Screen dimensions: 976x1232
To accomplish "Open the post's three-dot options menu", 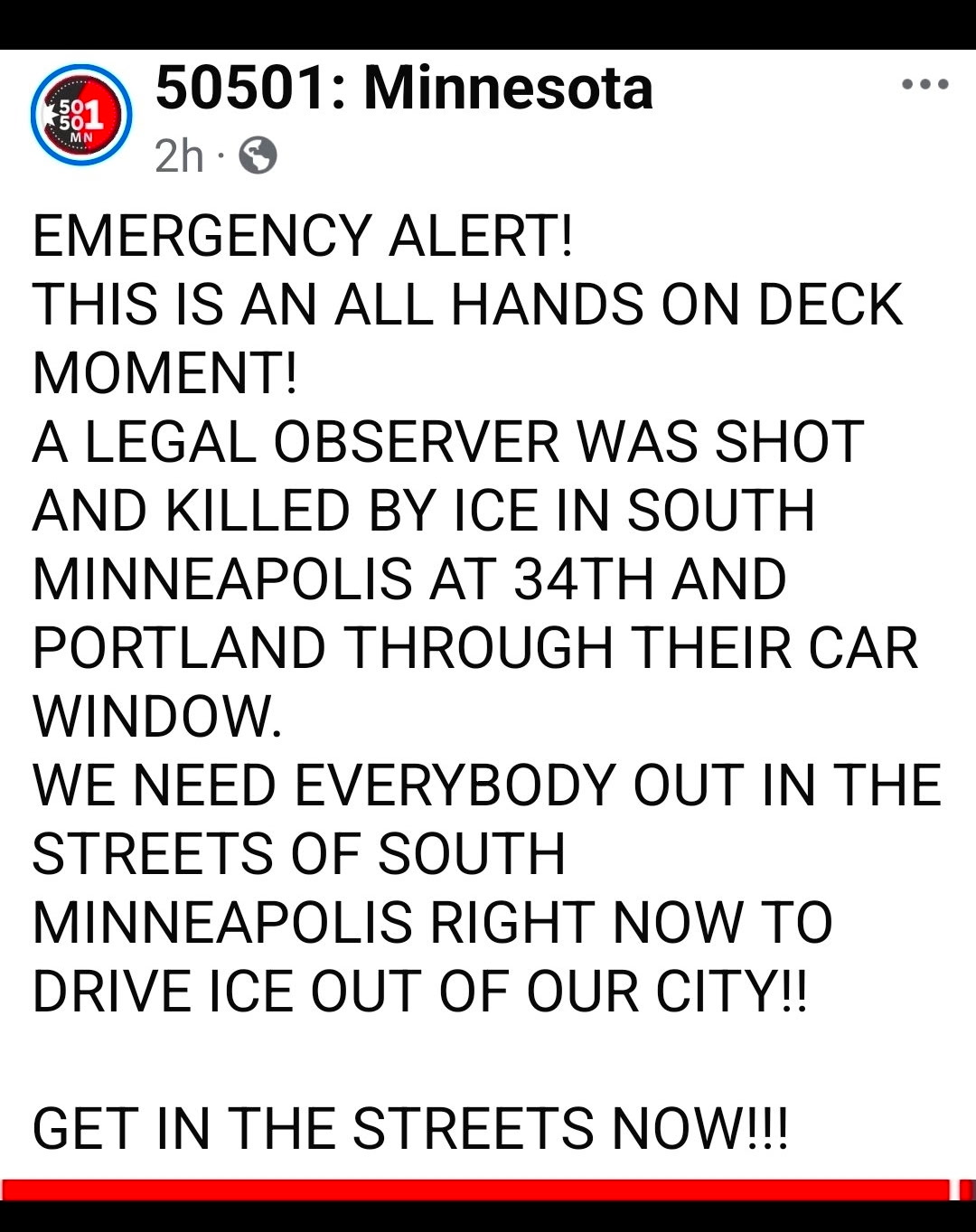I will point(924,85).
